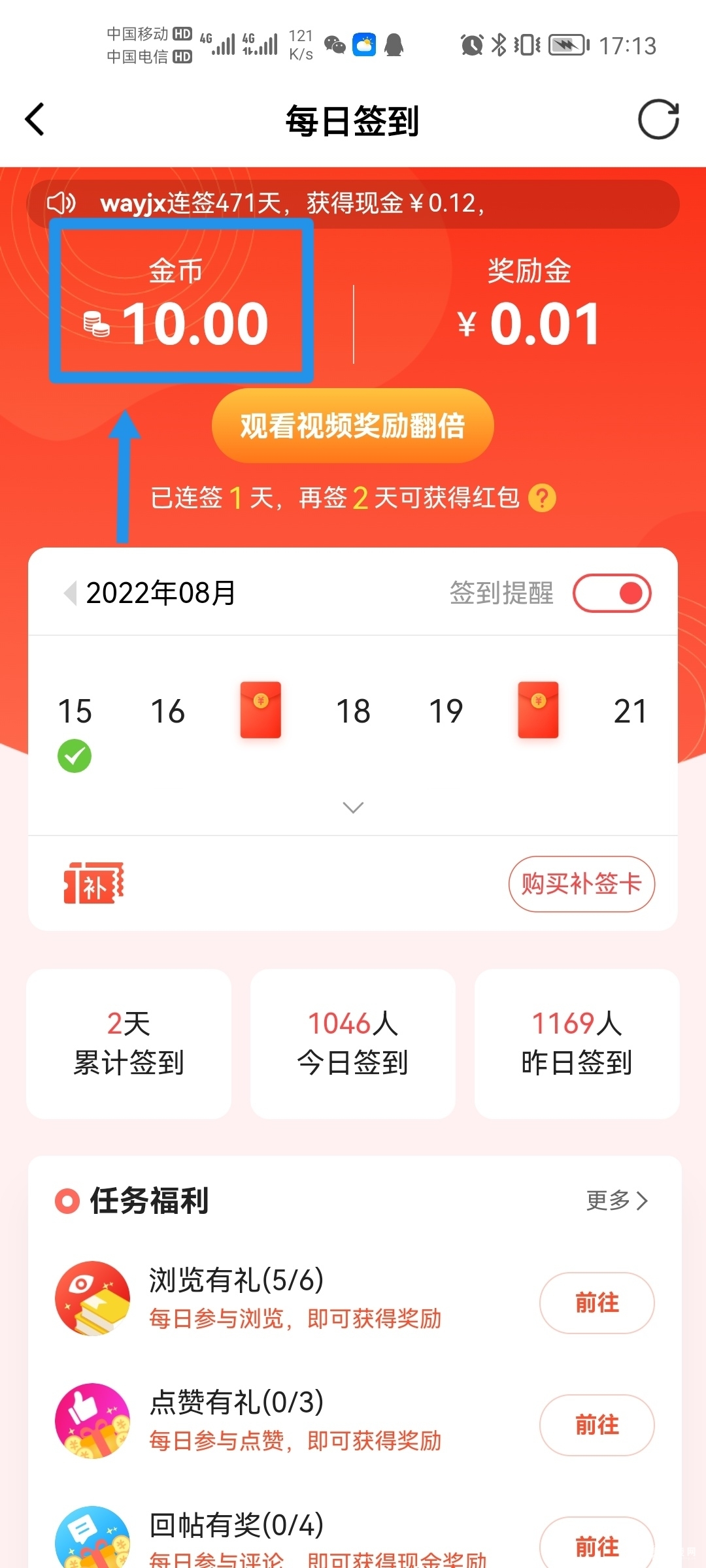The width and height of the screenshot is (706, 1568).
Task: Open 更多 in 任务福利
Action: (x=616, y=1200)
